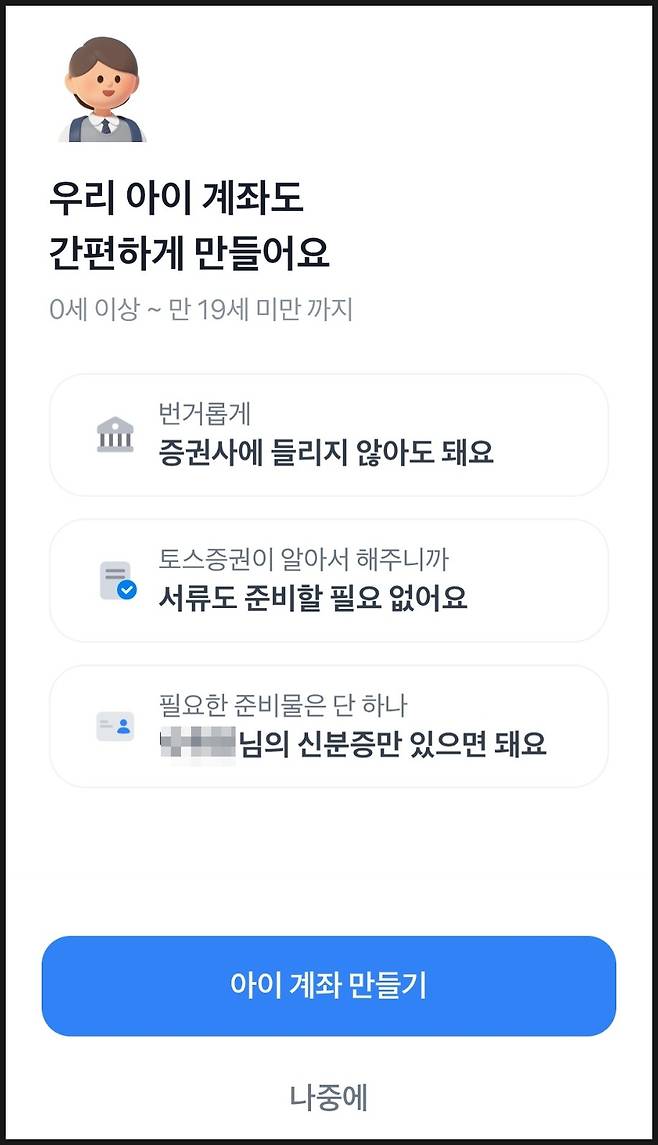Dismiss the offer with 나중에
The width and height of the screenshot is (658, 1145).
point(328,1097)
